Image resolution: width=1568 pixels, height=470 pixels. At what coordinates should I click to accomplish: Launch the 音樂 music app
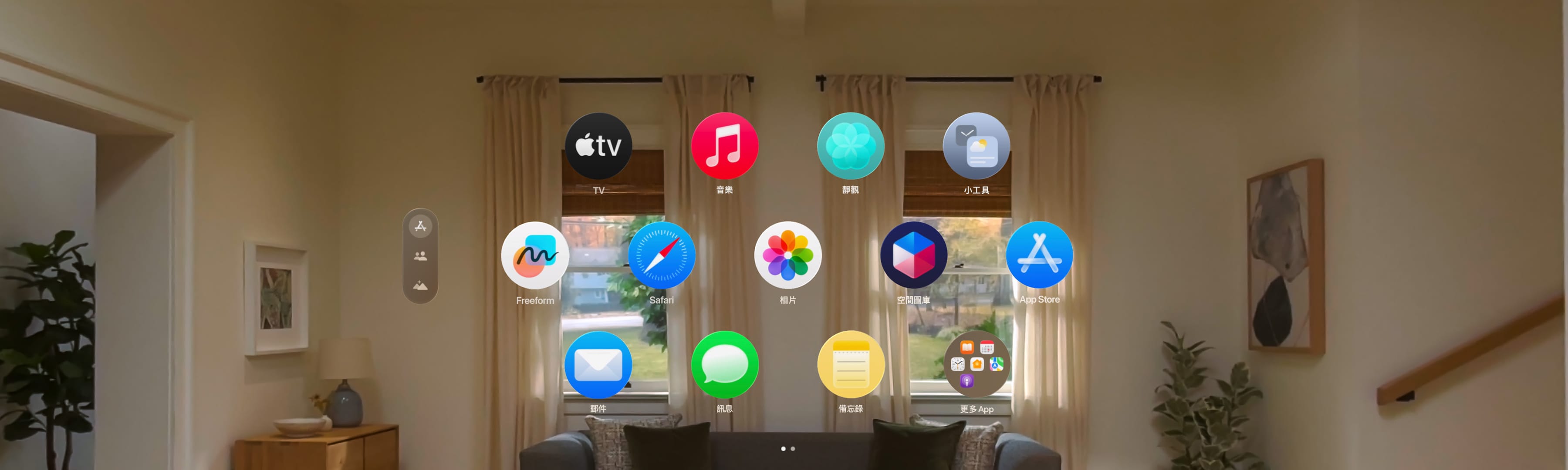coord(724,145)
